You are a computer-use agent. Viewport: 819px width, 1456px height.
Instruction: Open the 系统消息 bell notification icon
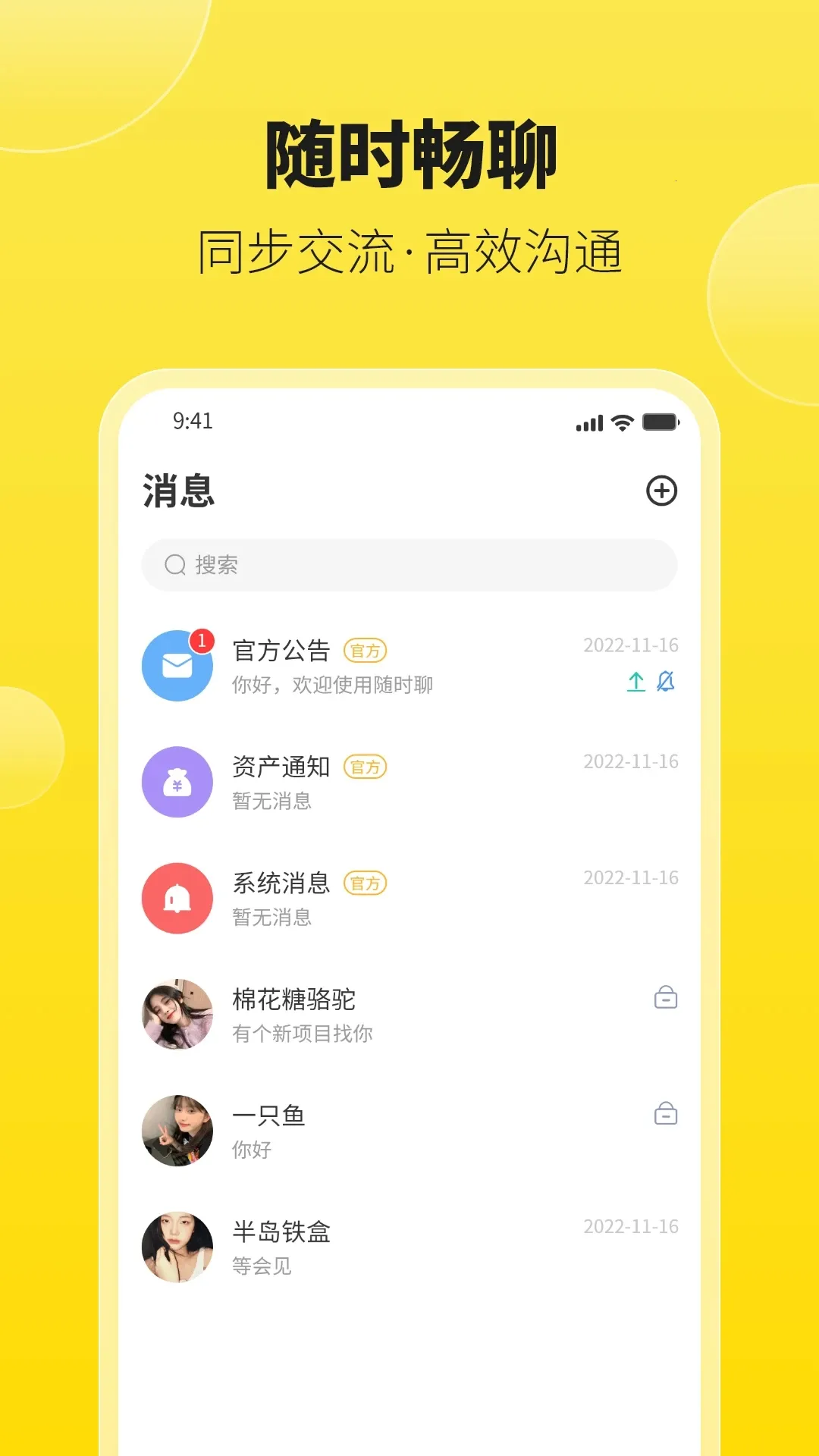177,898
